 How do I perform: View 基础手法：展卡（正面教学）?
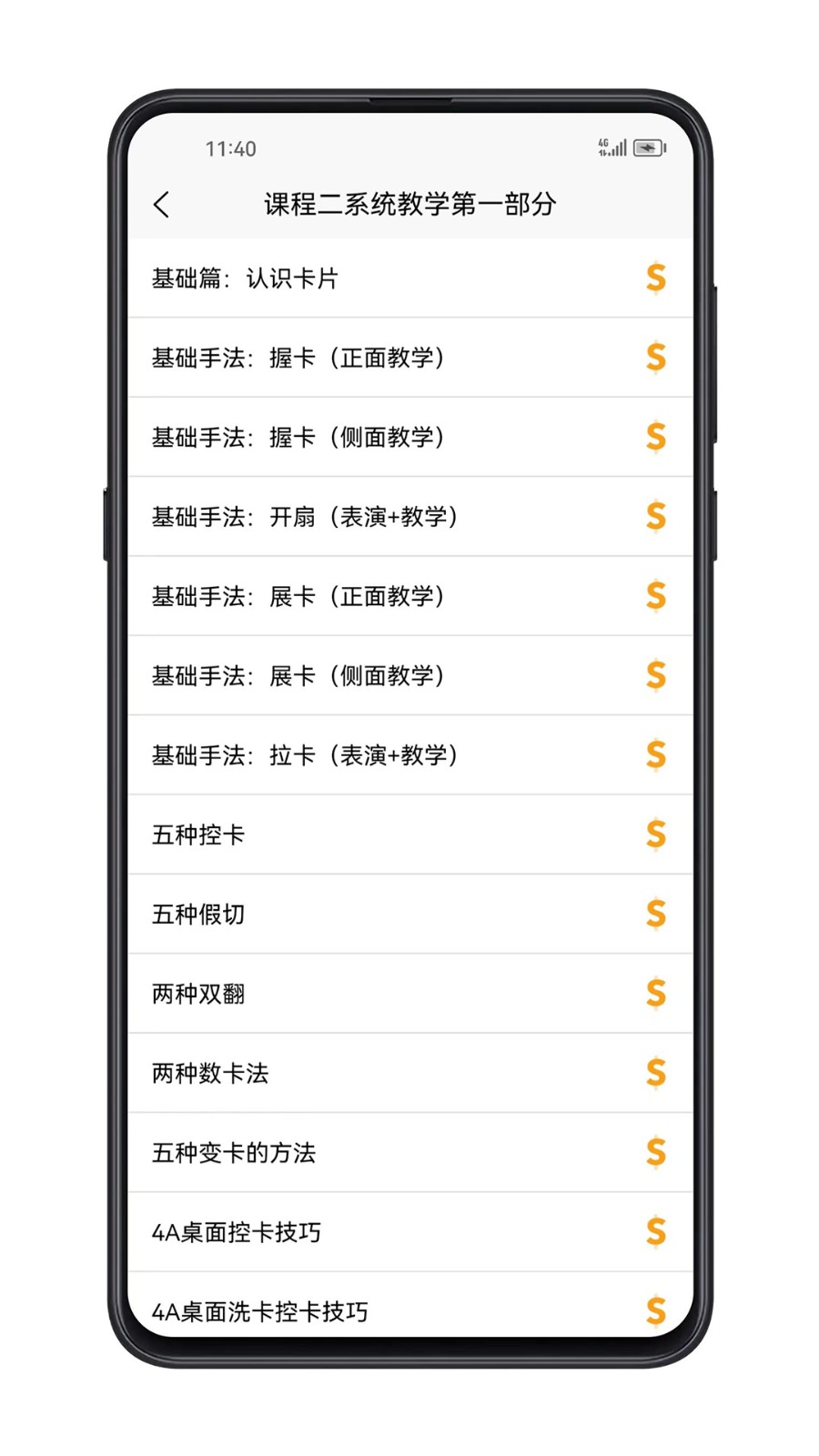pos(298,597)
